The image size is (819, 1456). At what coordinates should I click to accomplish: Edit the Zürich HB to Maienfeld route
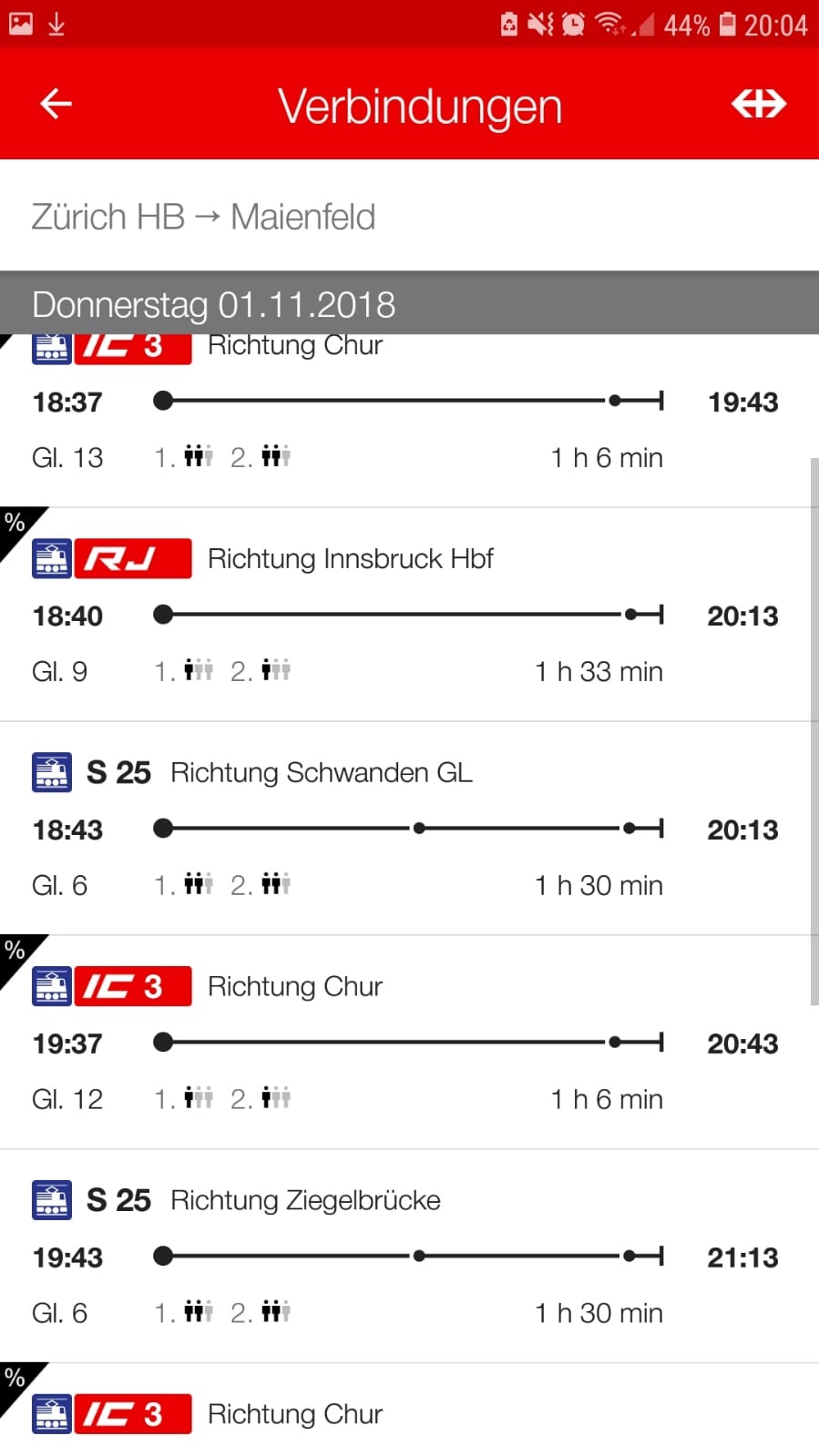(x=204, y=217)
